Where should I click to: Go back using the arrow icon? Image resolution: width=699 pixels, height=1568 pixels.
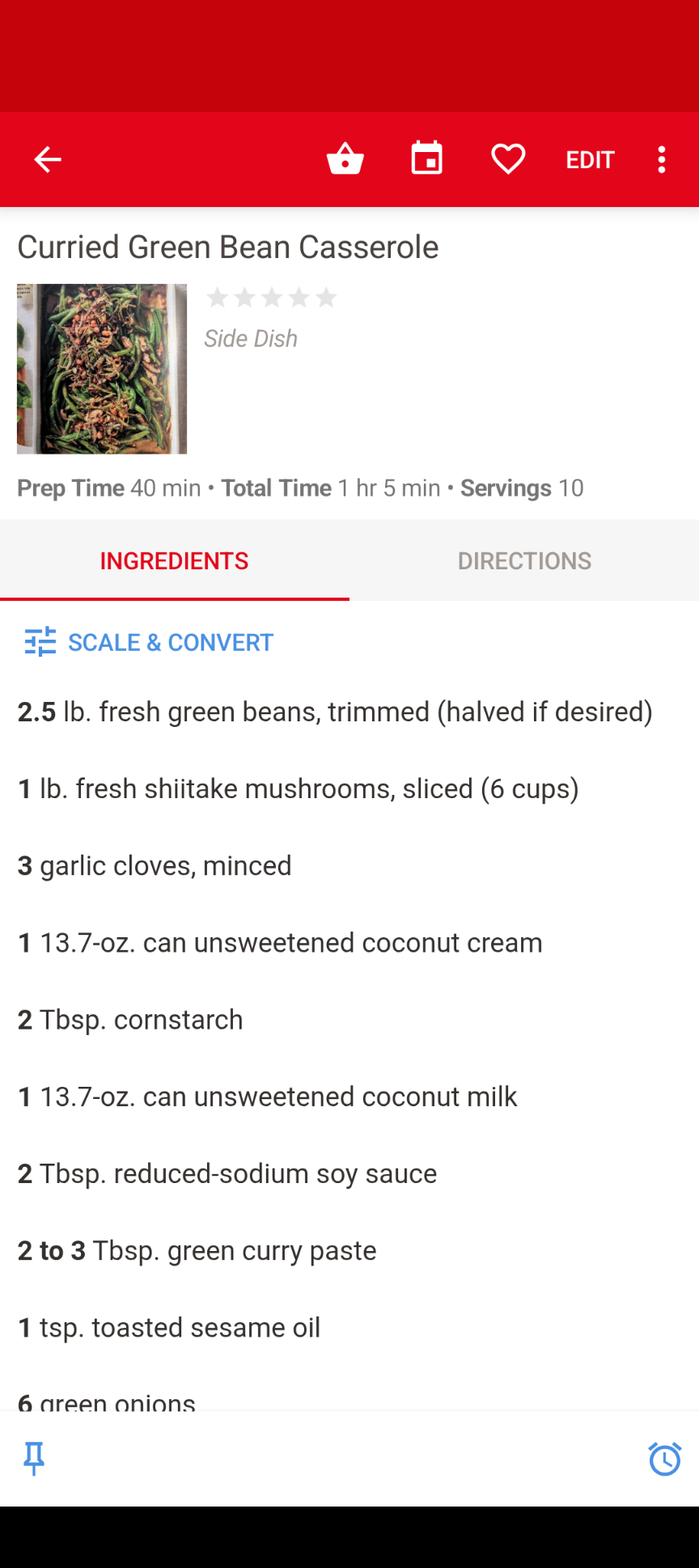pyautogui.click(x=48, y=159)
